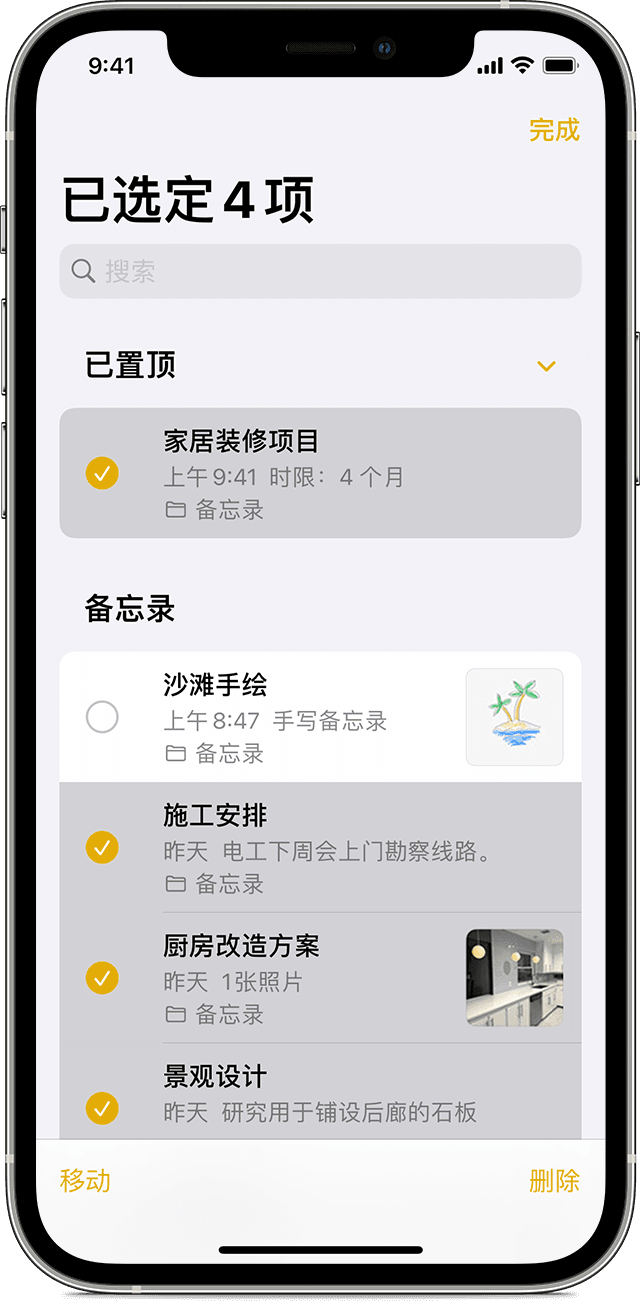Deselect the 施工安排 note
The width and height of the screenshot is (640, 1302).
102,847
